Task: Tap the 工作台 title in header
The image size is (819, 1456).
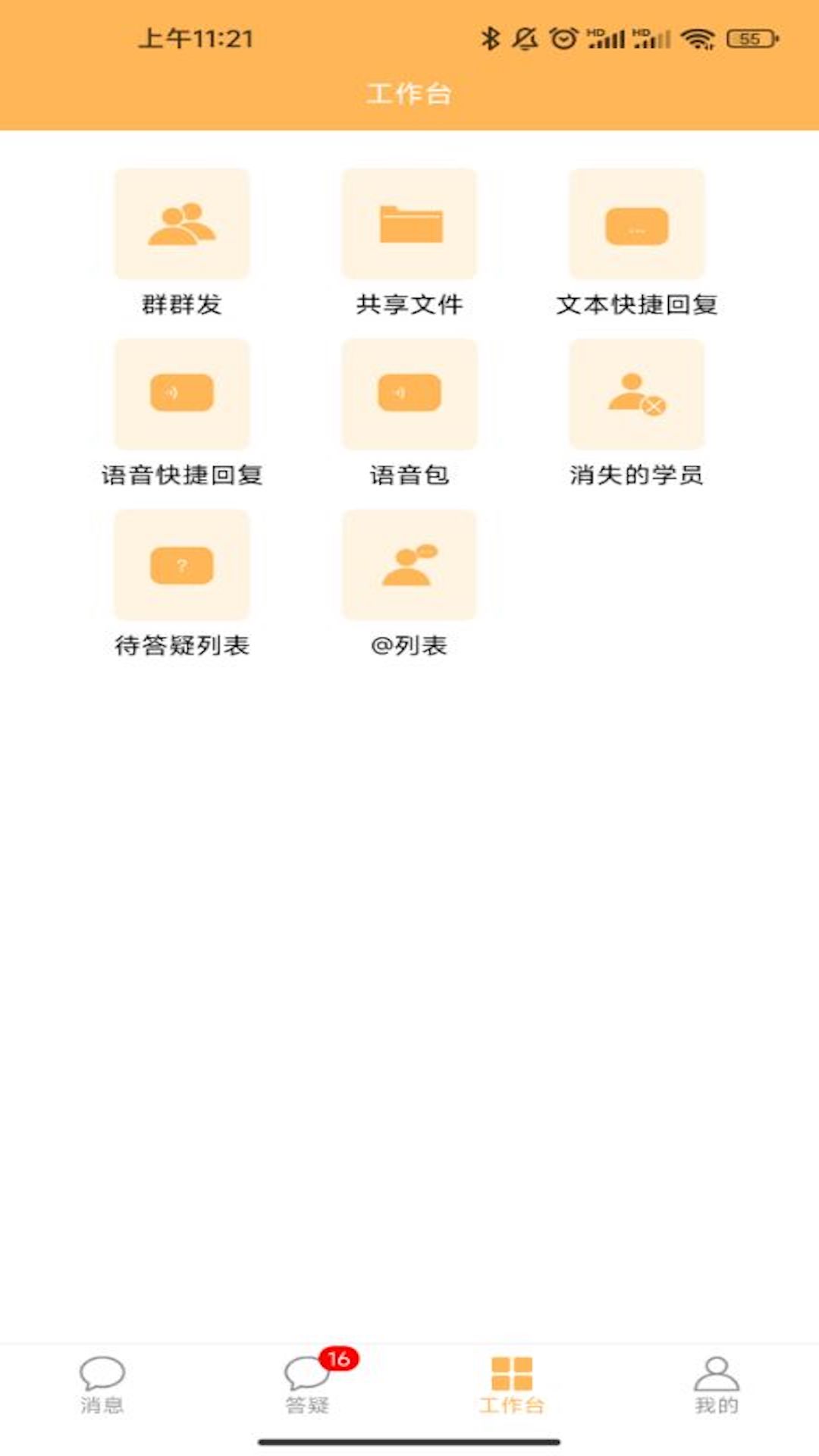Action: tap(409, 93)
